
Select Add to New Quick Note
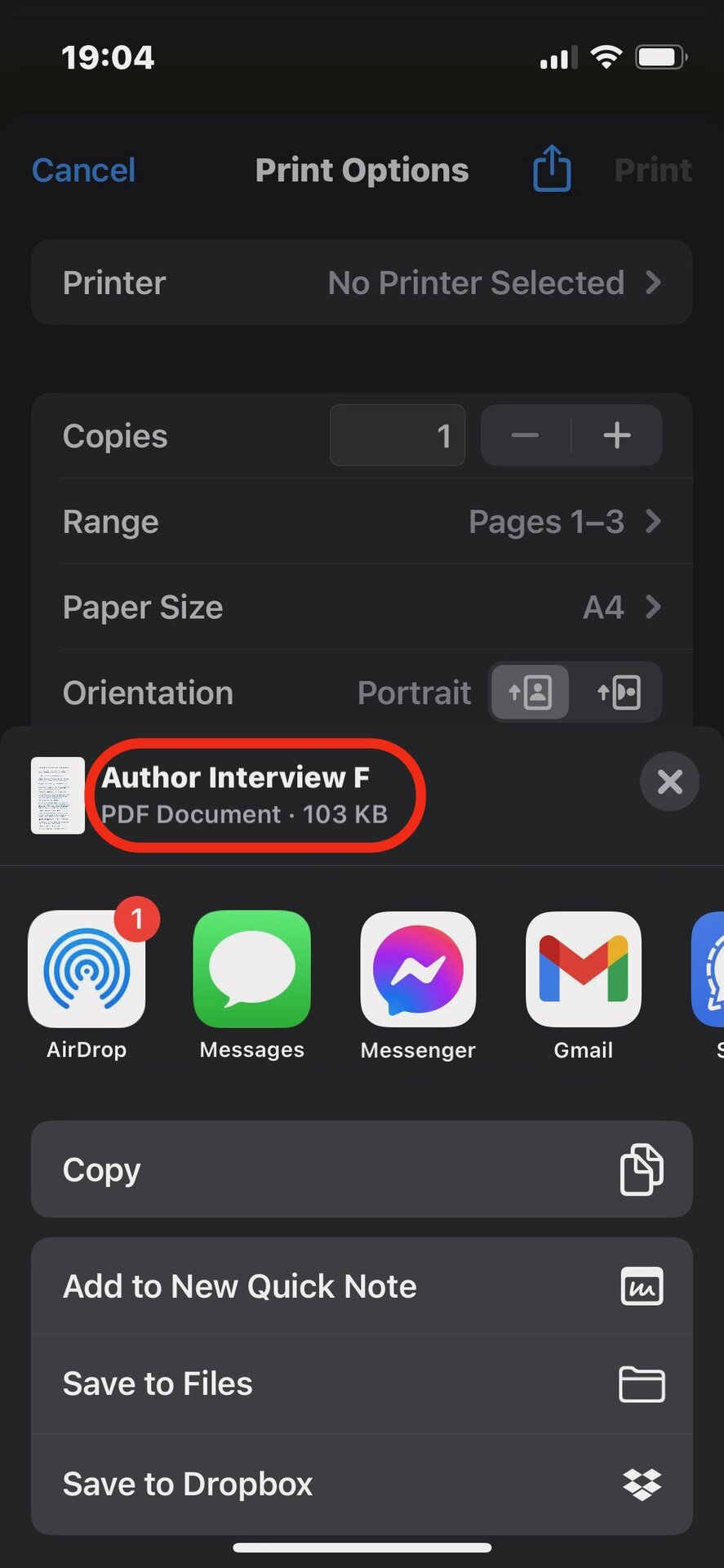(362, 1286)
